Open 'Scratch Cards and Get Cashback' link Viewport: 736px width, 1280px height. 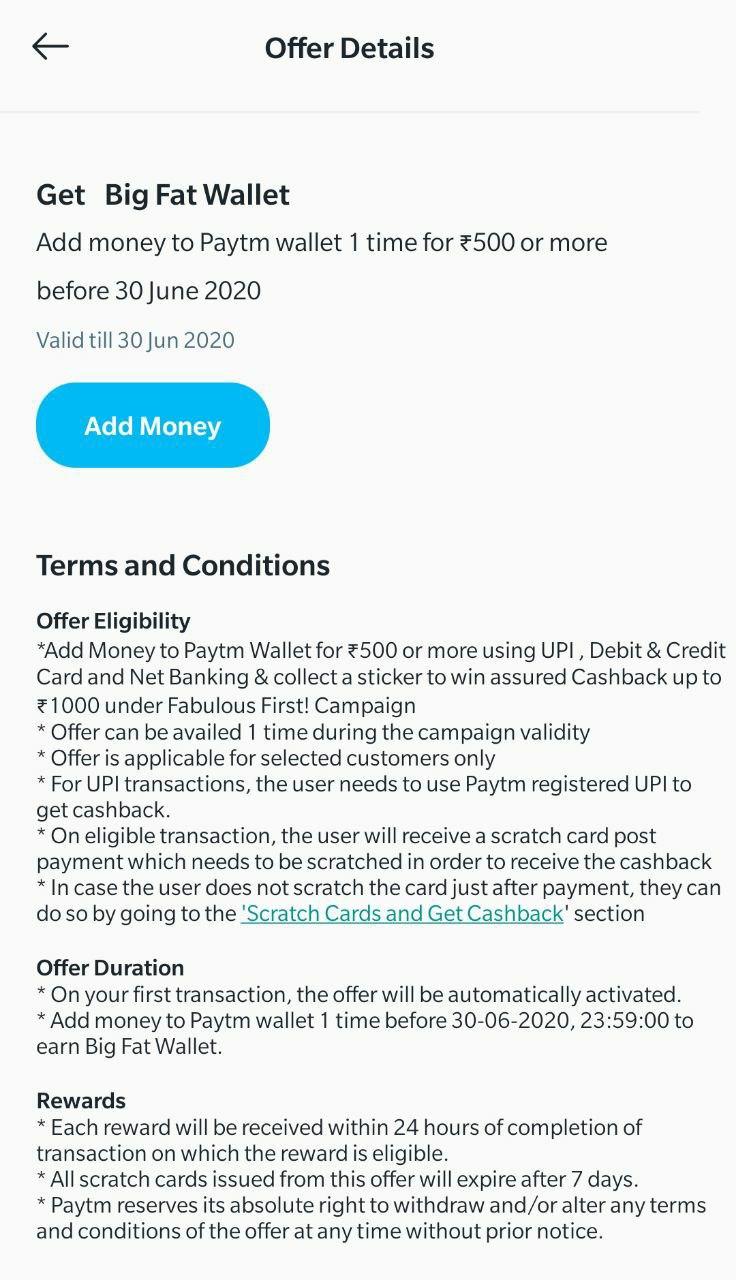pos(403,913)
